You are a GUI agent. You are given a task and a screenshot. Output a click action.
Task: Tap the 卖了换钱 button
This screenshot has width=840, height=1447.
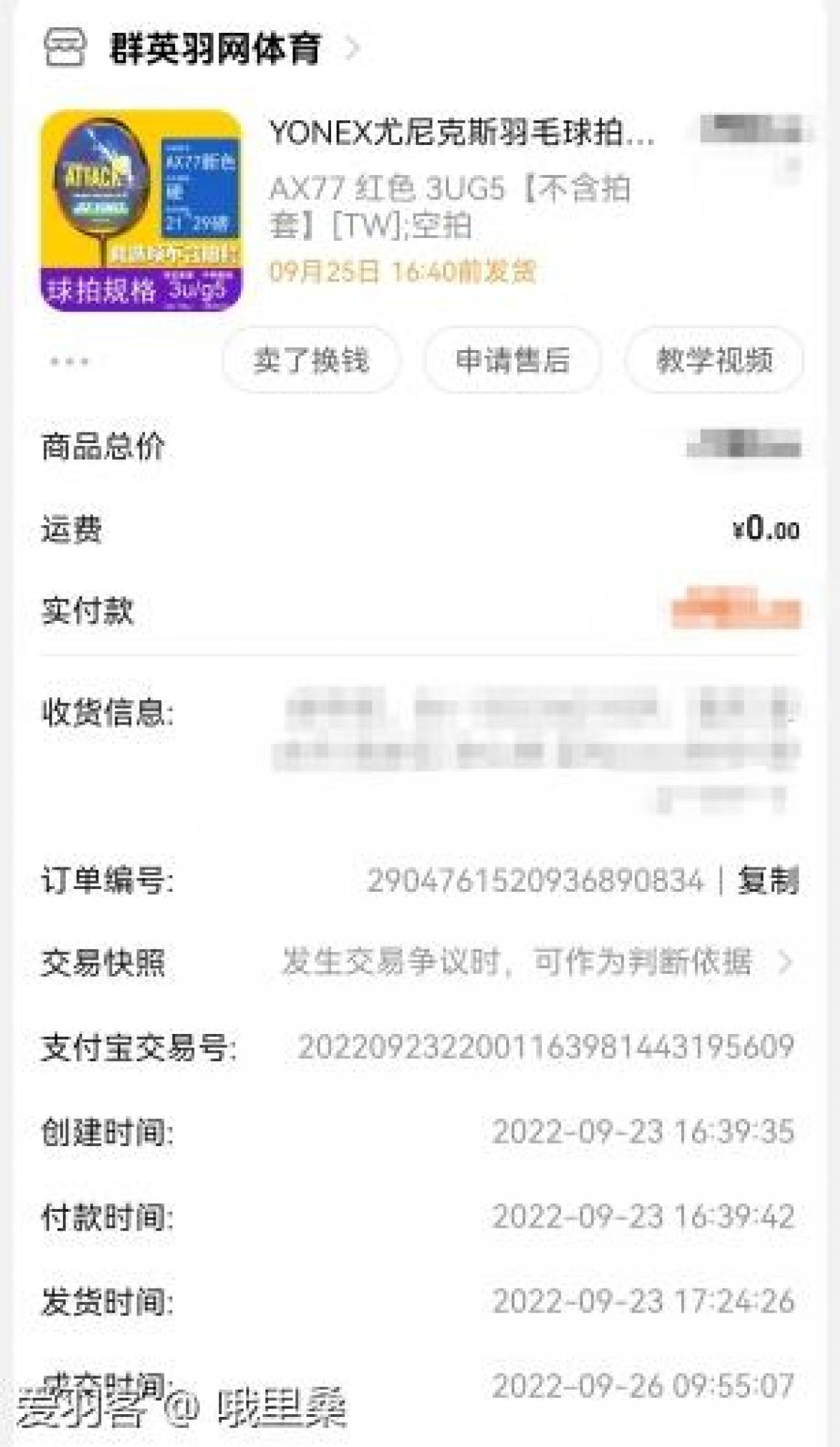[x=311, y=361]
